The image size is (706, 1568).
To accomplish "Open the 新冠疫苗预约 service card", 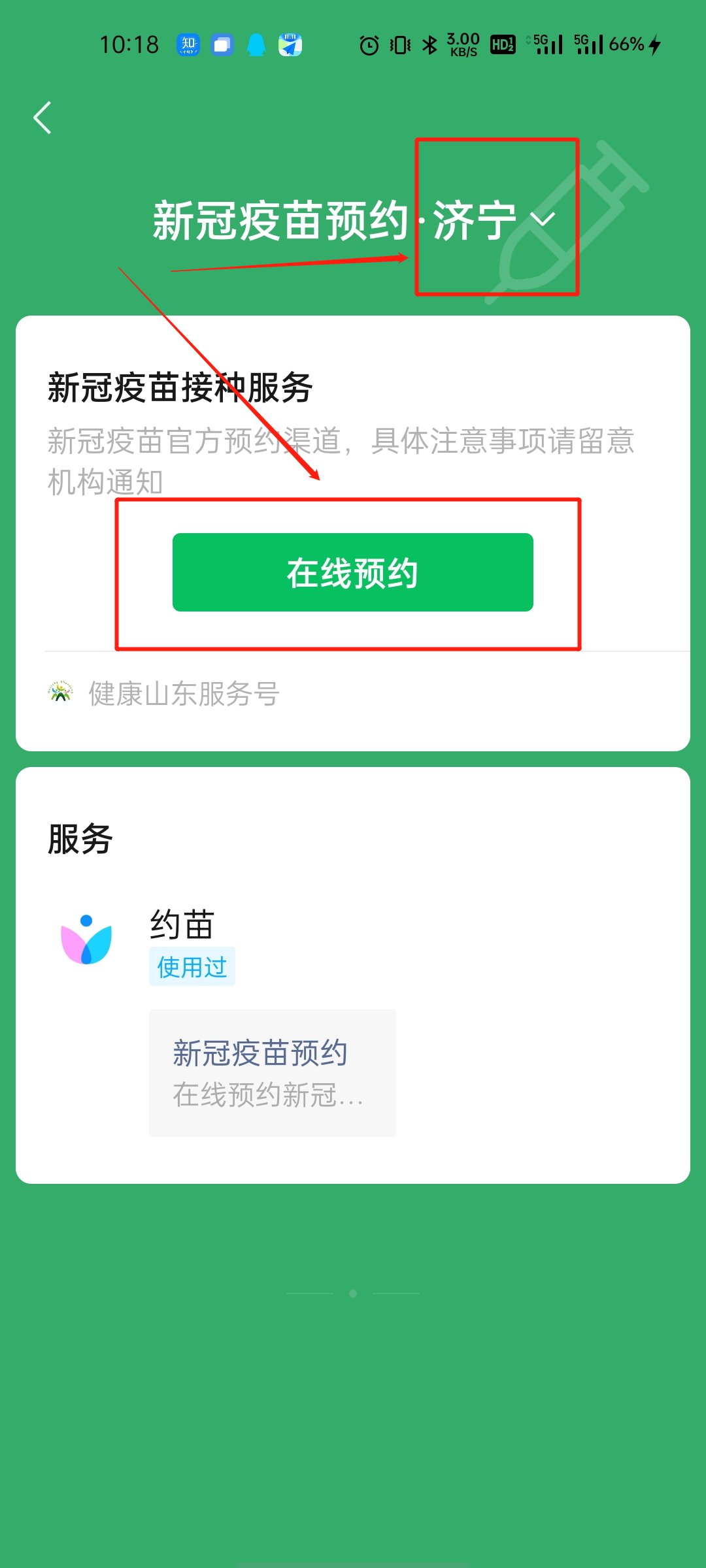I will click(x=272, y=1072).
